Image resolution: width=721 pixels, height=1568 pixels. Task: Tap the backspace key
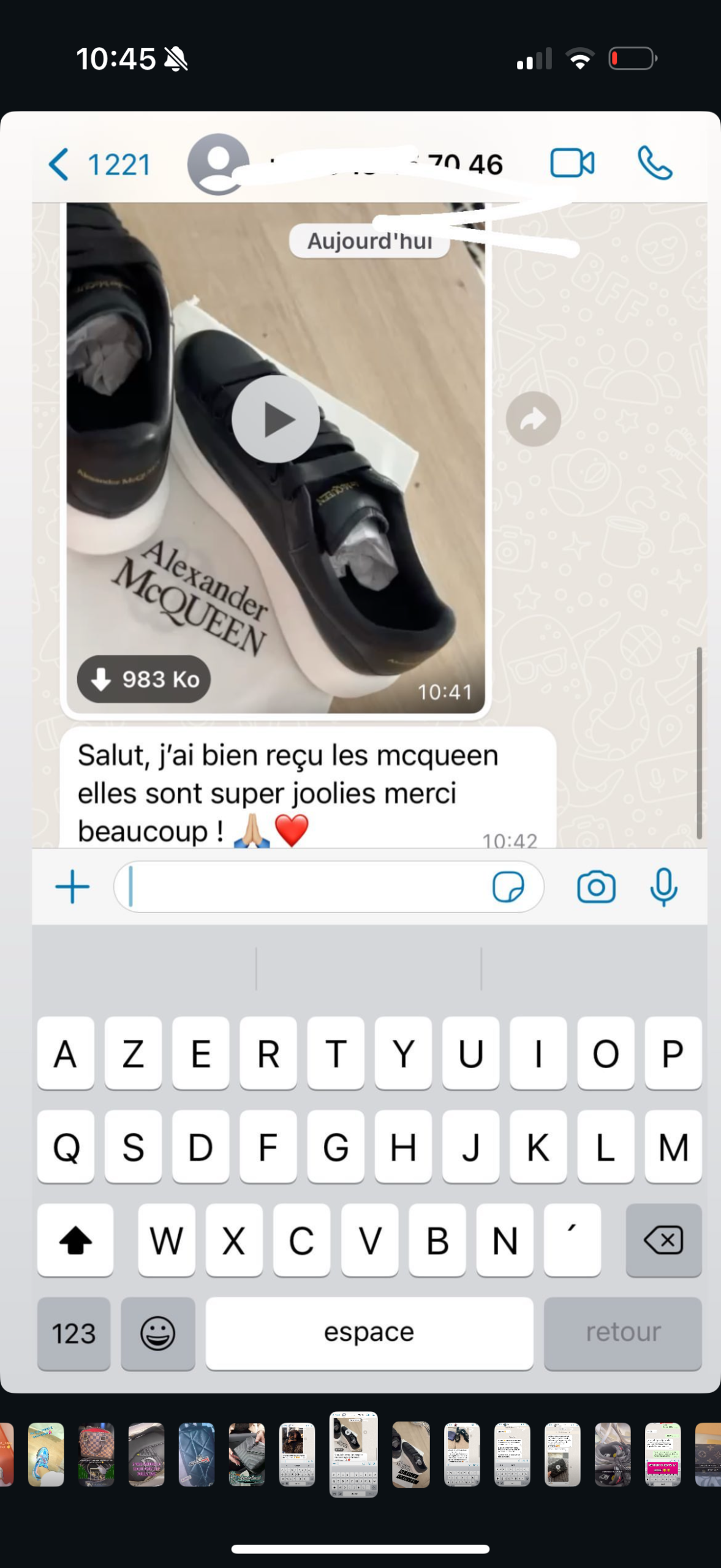[x=663, y=1240]
